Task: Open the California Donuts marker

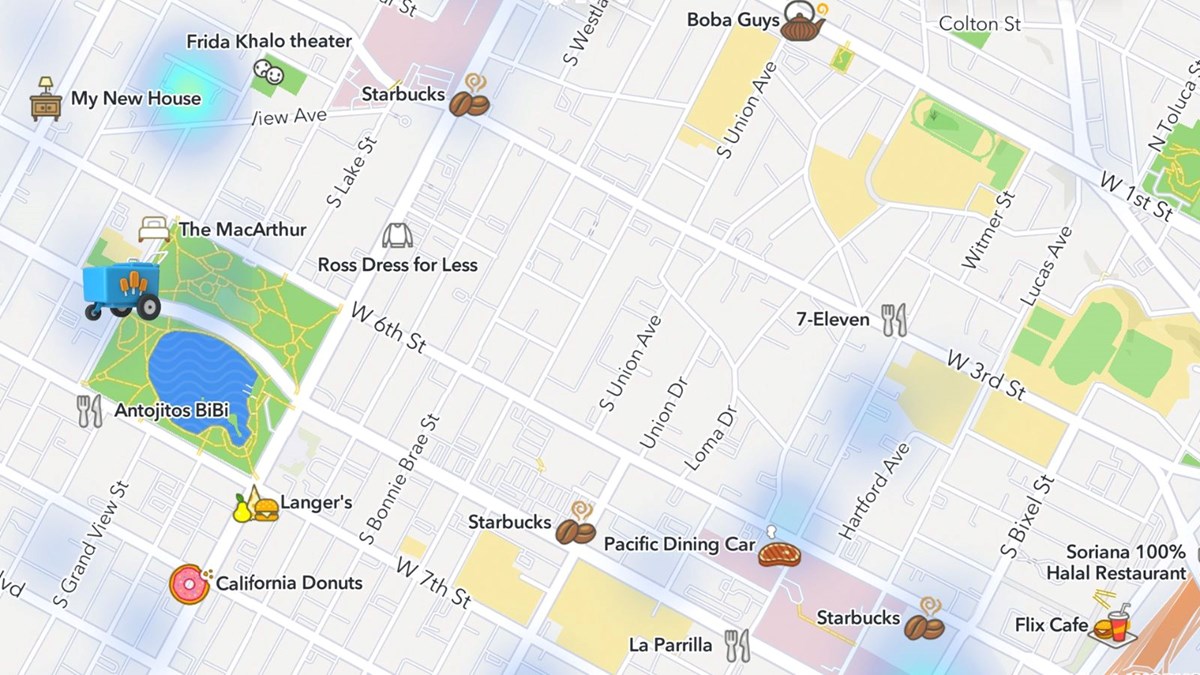Action: 188,584
